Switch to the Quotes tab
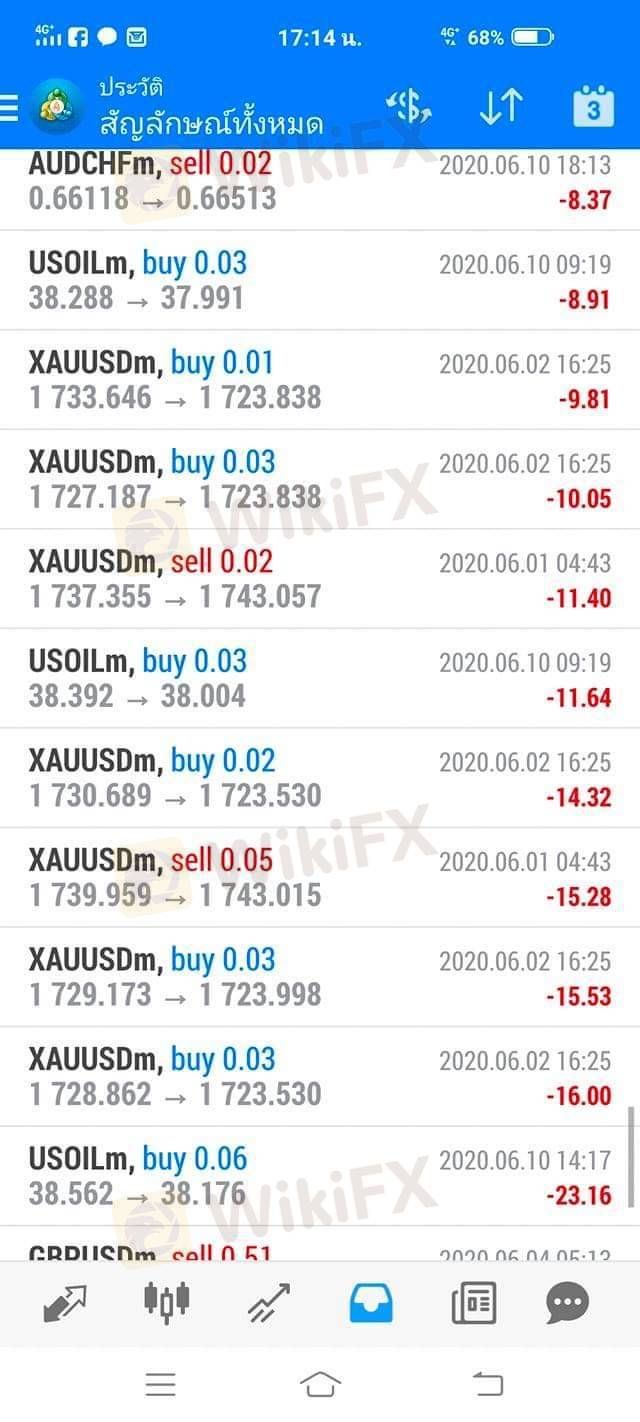Viewport: 640px width, 1422px height. (65, 1303)
